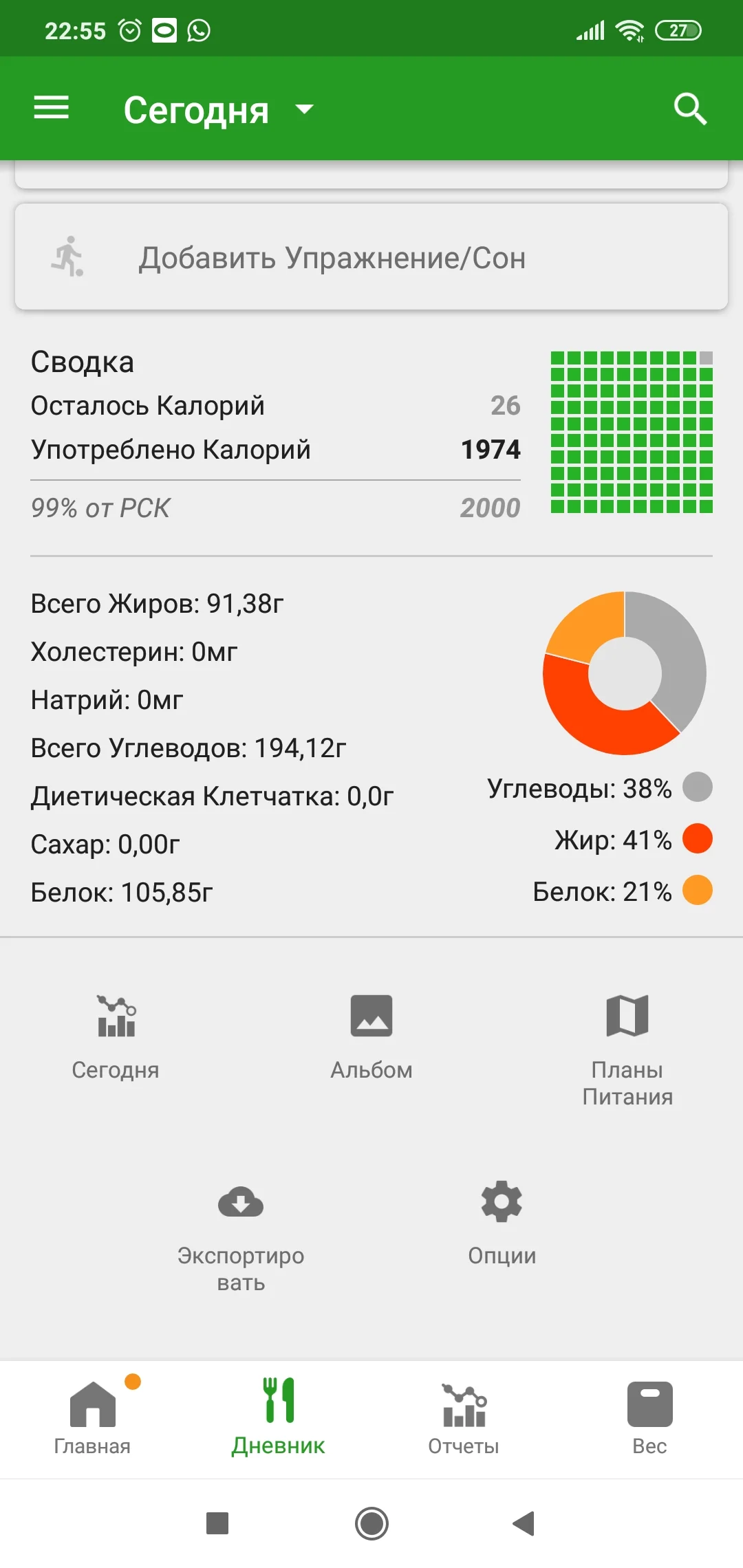The width and height of the screenshot is (743, 1568).
Task: Tap Добавить Упражнение/Сон
Action: click(x=333, y=257)
